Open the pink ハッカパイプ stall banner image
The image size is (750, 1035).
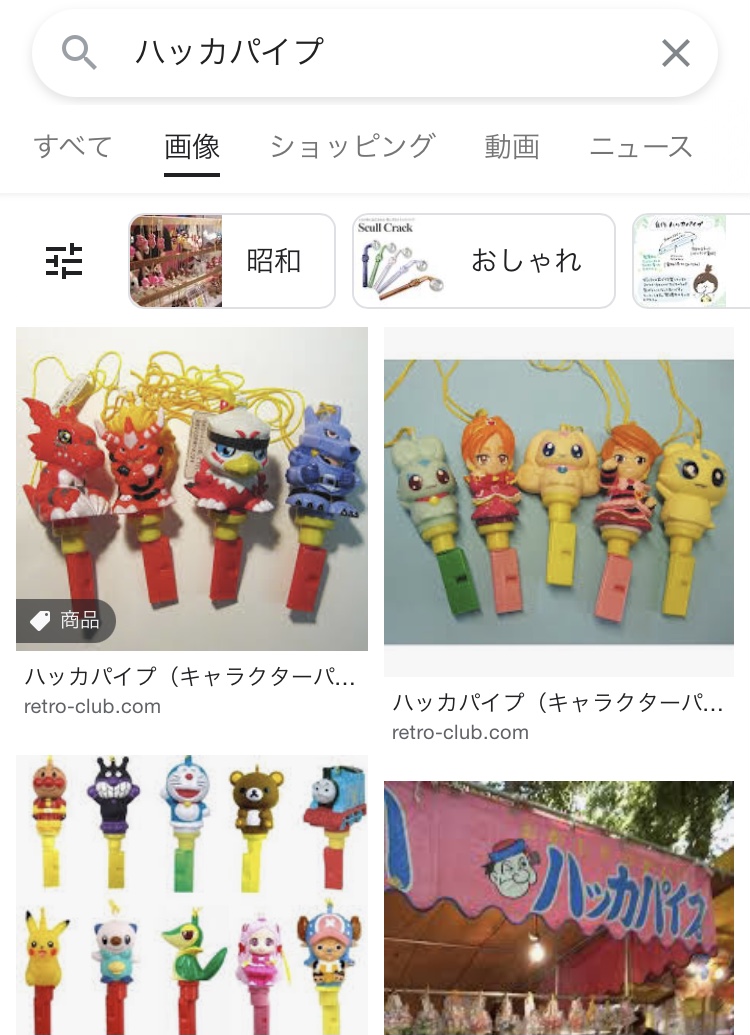(559, 907)
